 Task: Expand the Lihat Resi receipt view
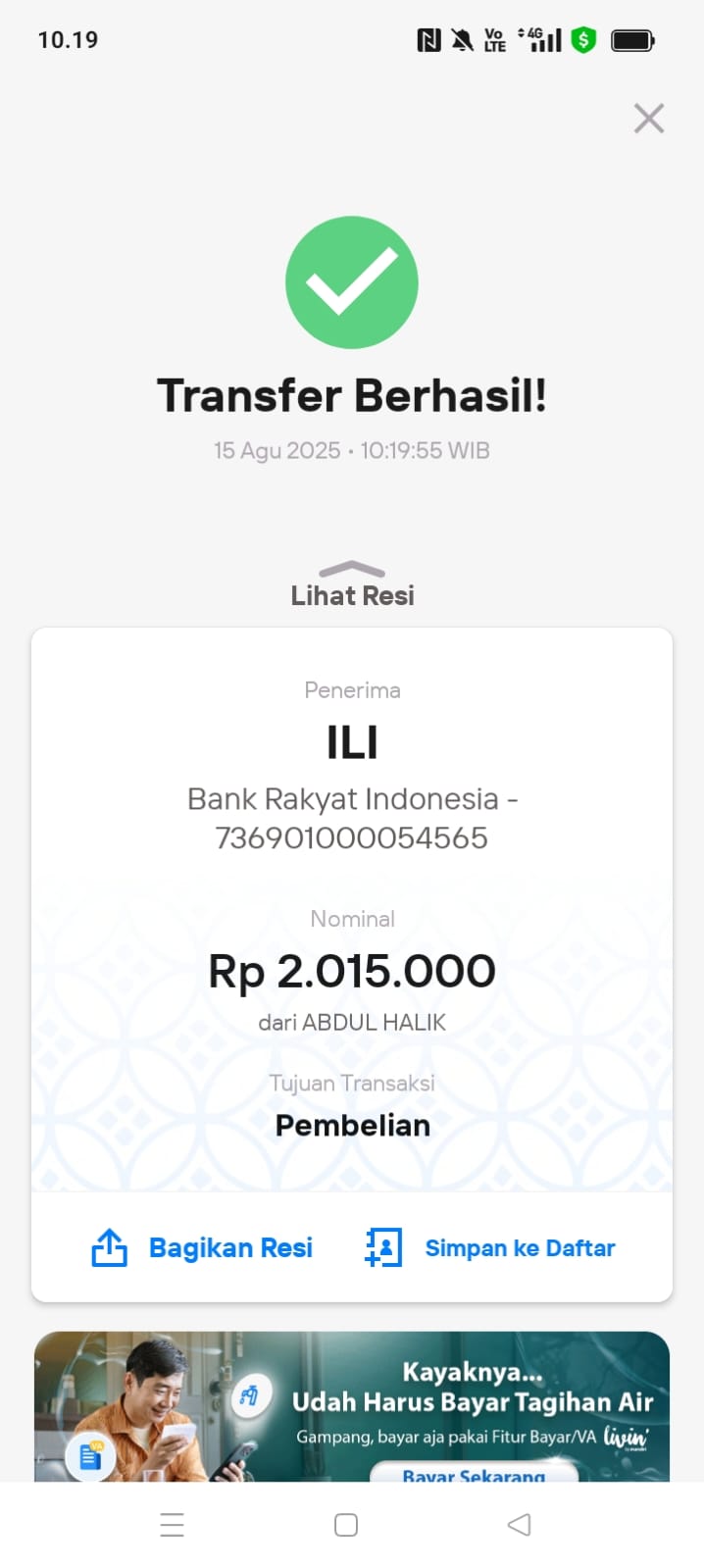[x=352, y=585]
